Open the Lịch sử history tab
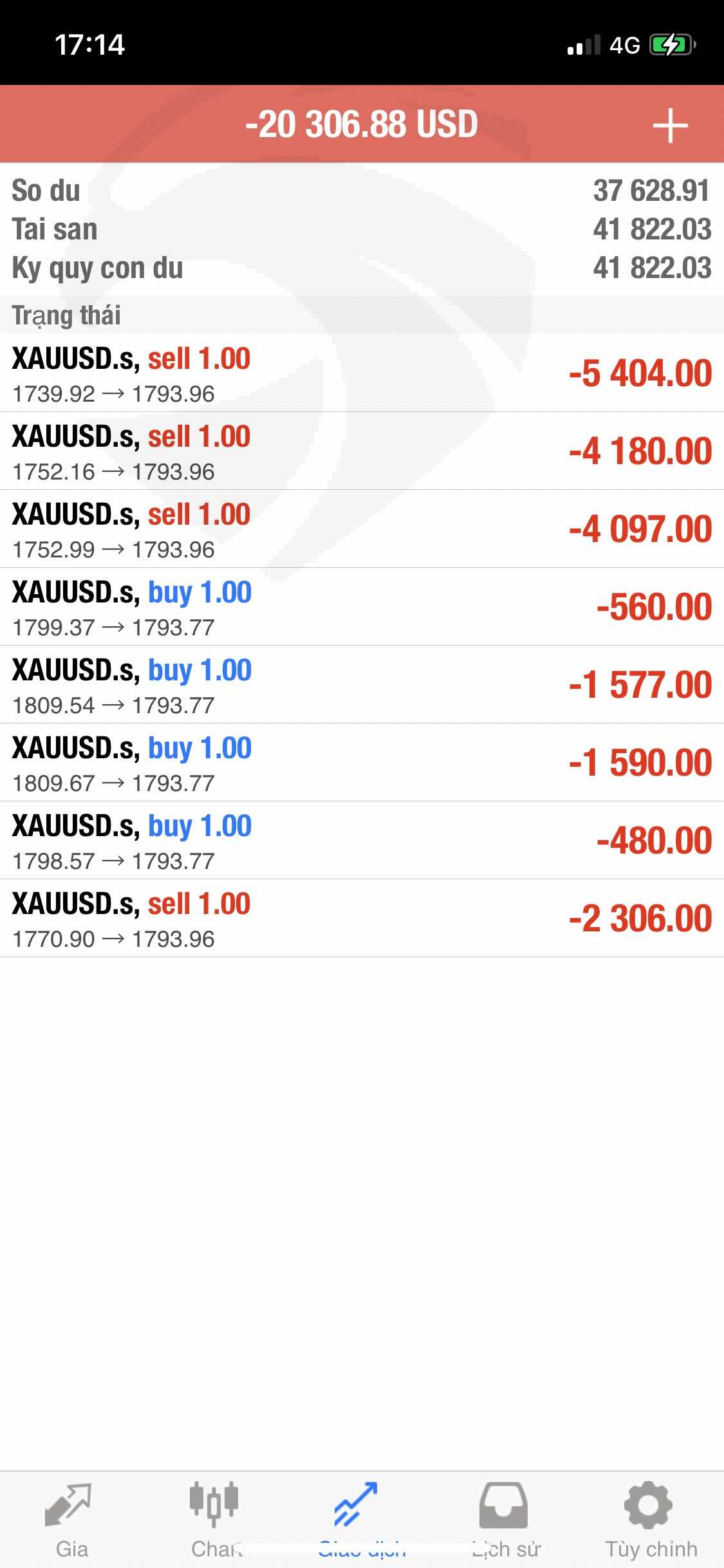724x1568 pixels. tap(506, 1520)
